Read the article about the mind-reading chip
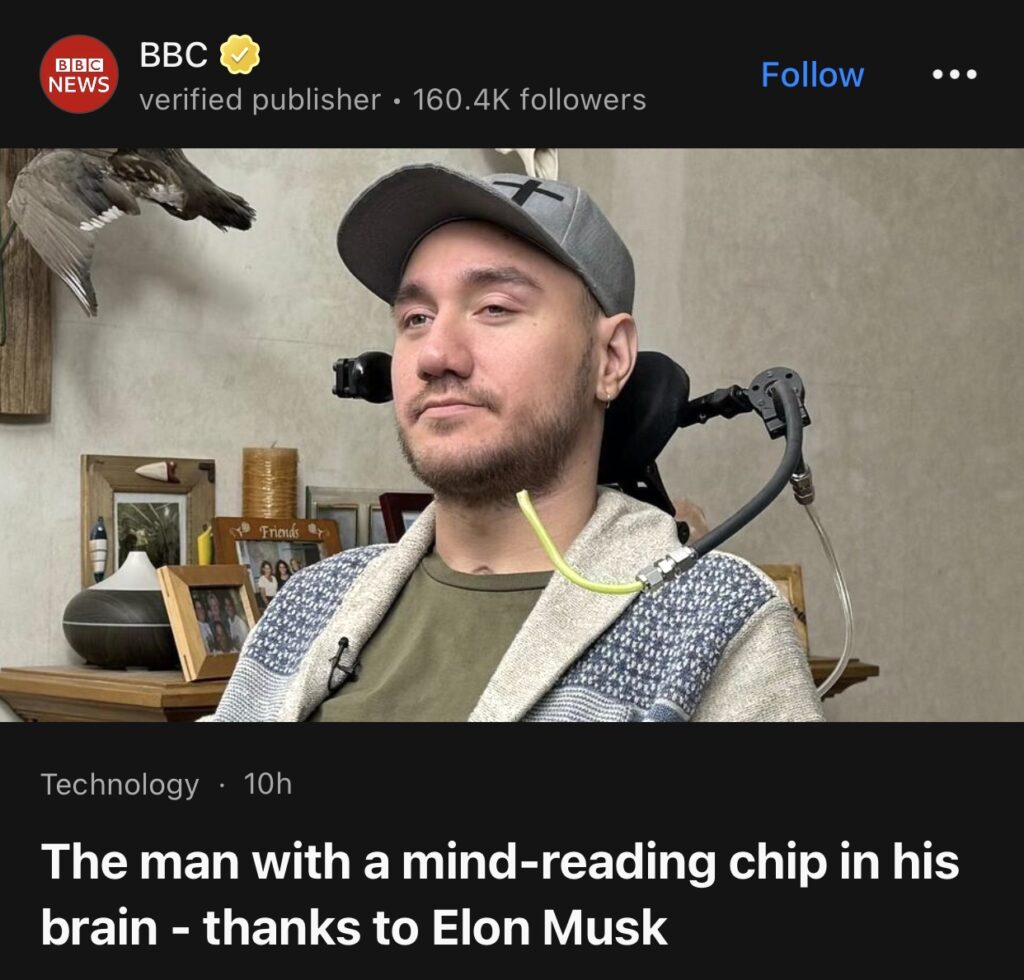The width and height of the screenshot is (1024, 980). point(500,893)
